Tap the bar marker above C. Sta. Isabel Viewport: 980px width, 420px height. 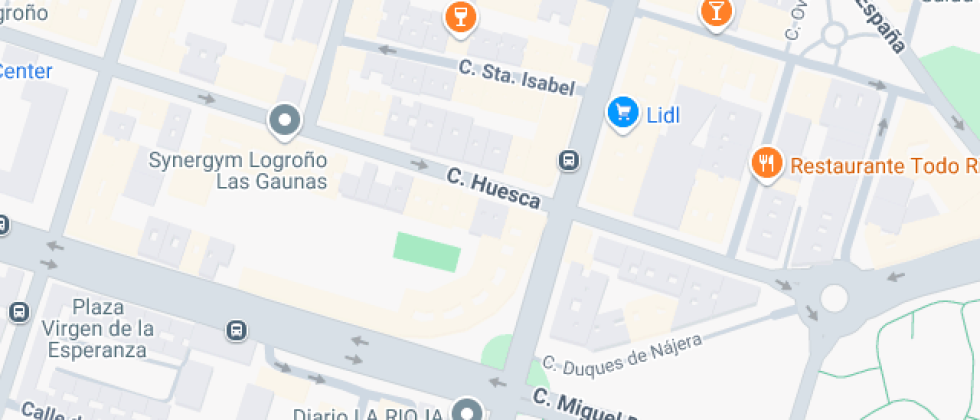pos(461,17)
